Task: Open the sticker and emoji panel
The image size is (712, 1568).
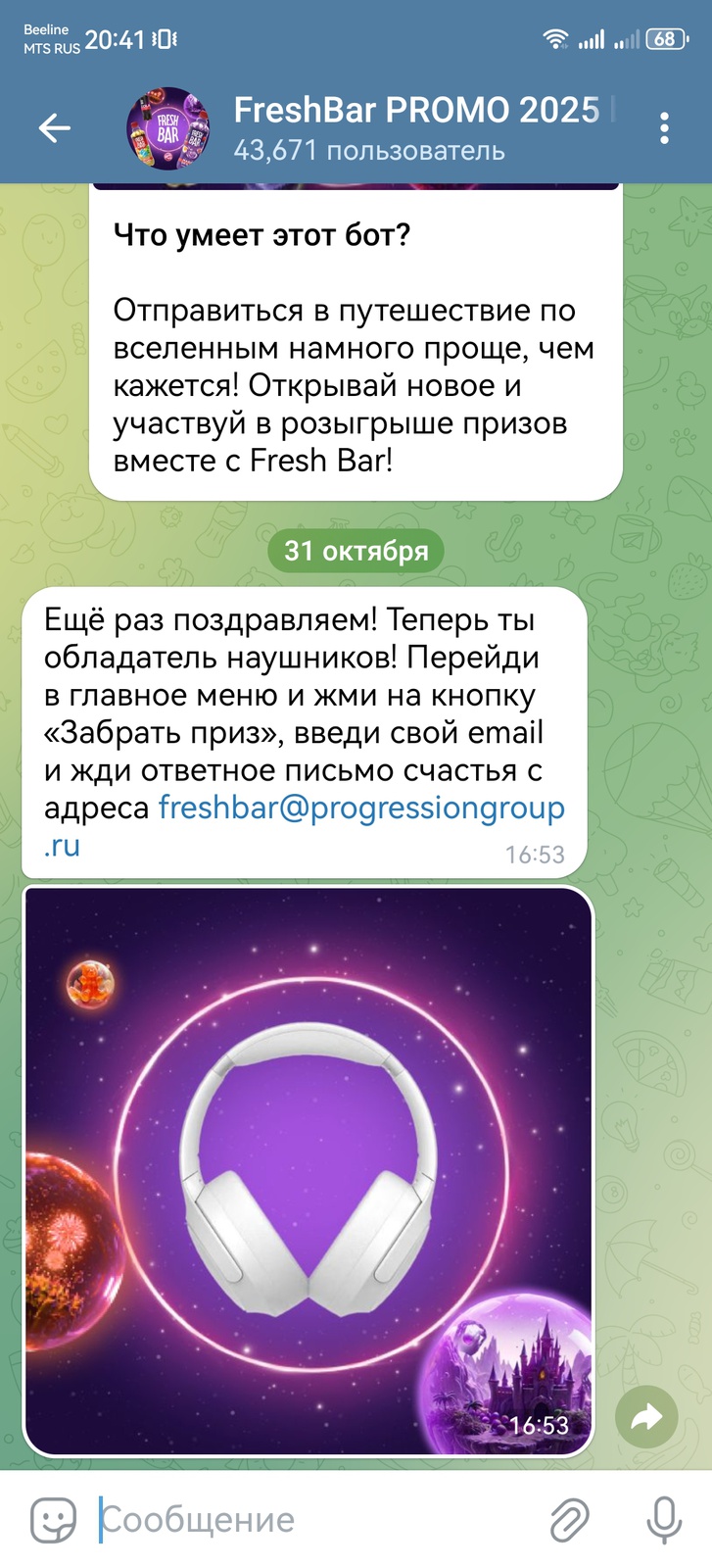Action: (x=54, y=1520)
